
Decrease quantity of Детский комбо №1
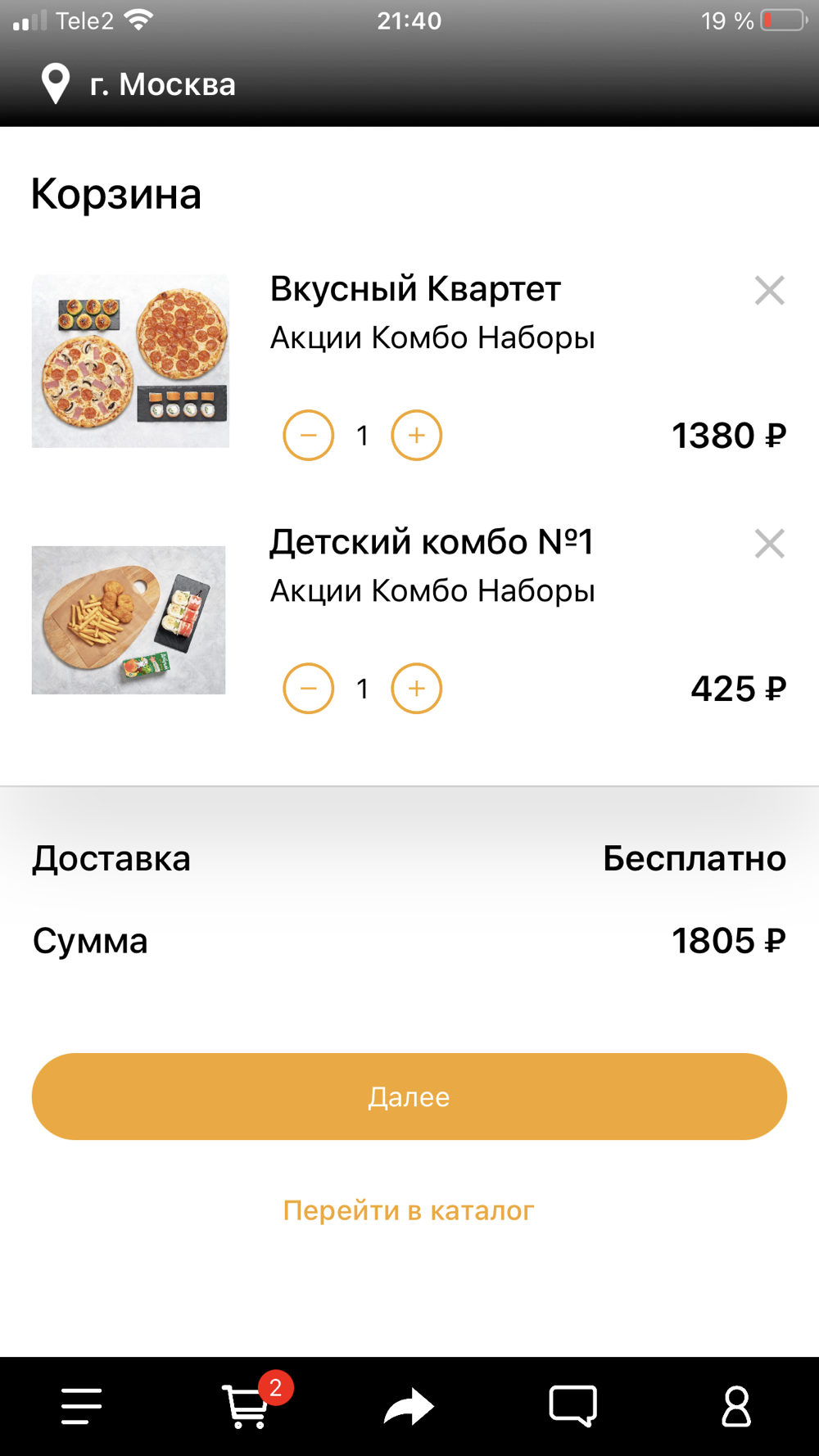(x=309, y=689)
